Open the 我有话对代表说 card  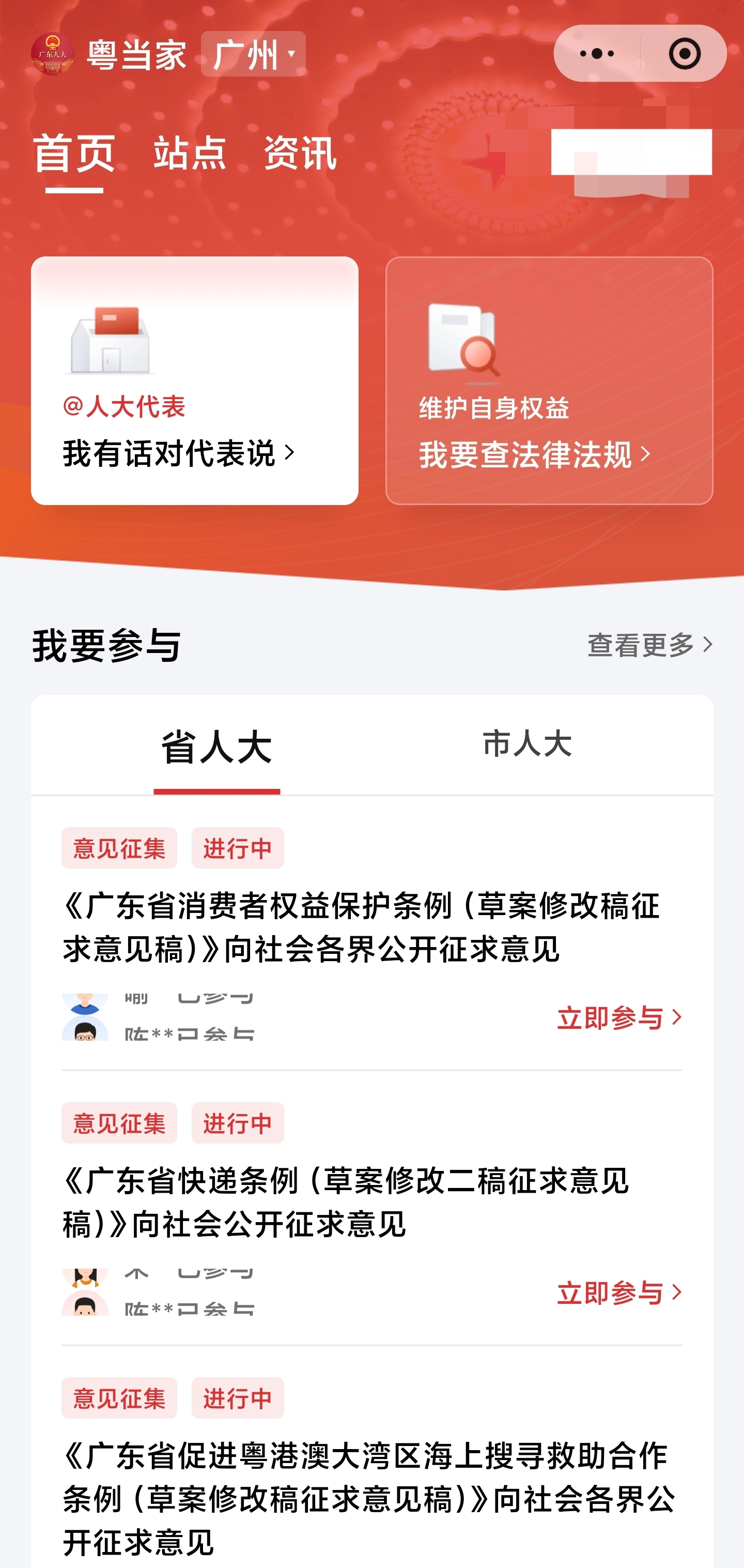click(195, 380)
